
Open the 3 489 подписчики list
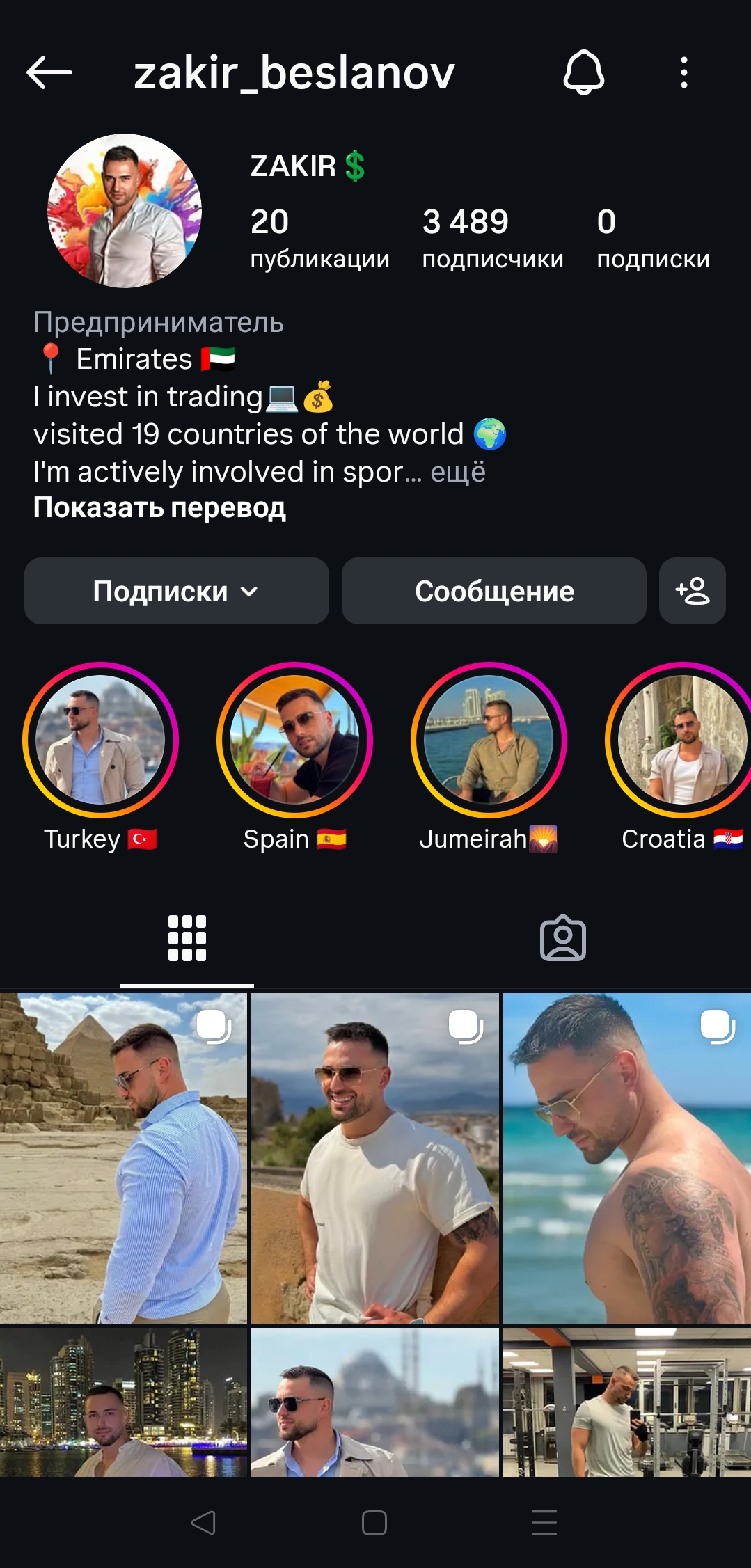[493, 238]
